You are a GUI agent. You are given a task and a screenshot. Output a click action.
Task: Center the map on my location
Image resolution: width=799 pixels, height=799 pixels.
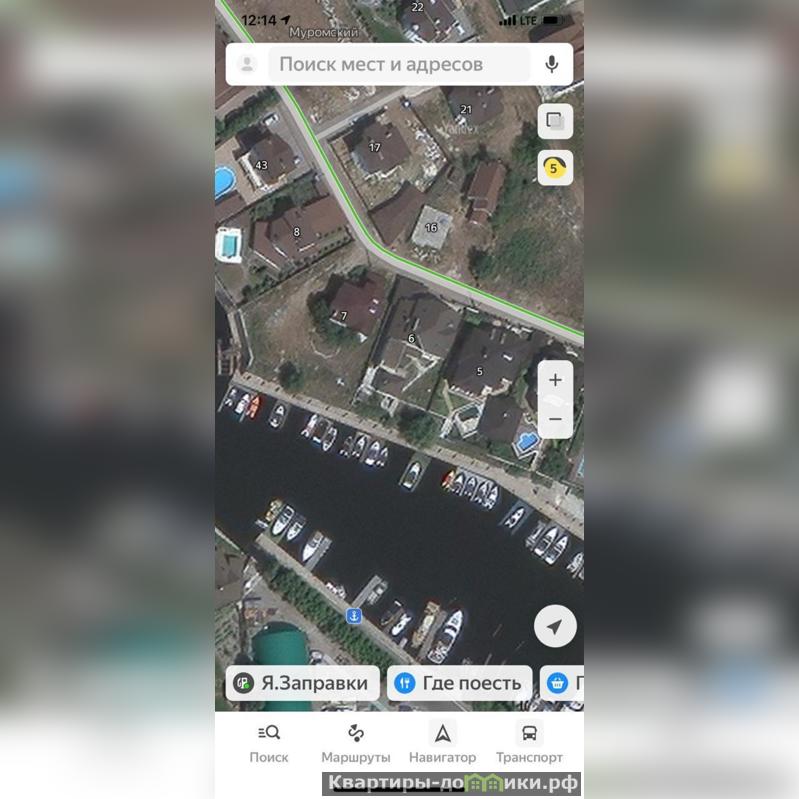555,627
